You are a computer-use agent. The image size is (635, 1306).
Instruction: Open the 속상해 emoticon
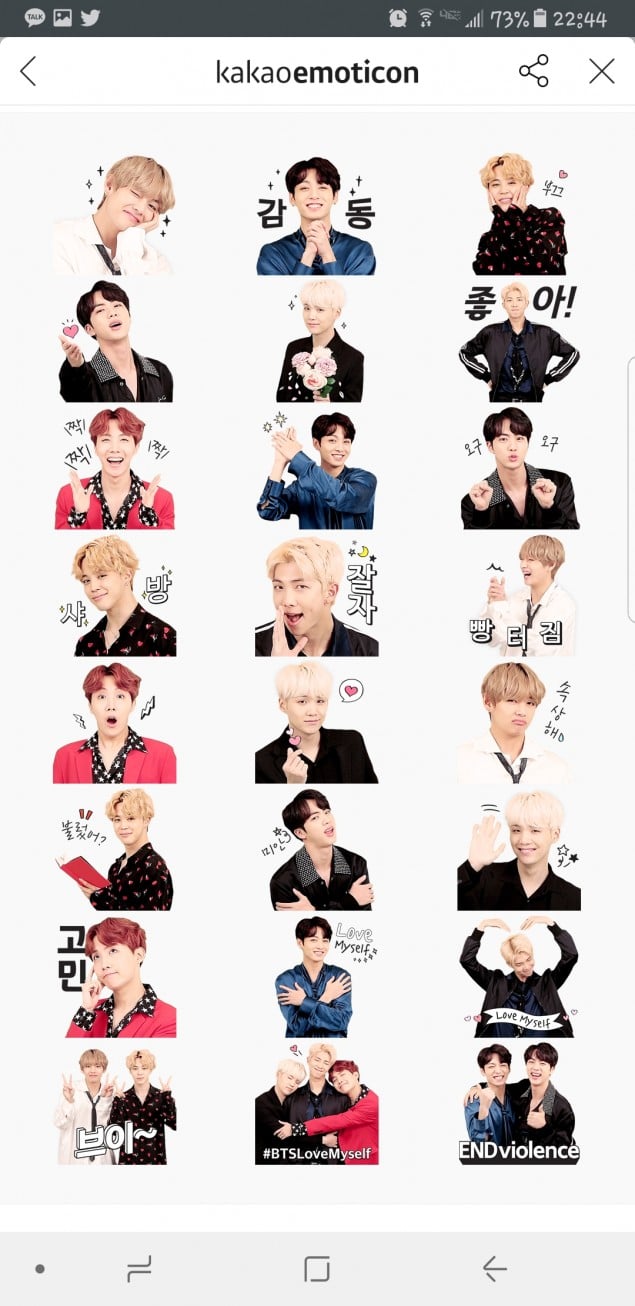pos(518,722)
